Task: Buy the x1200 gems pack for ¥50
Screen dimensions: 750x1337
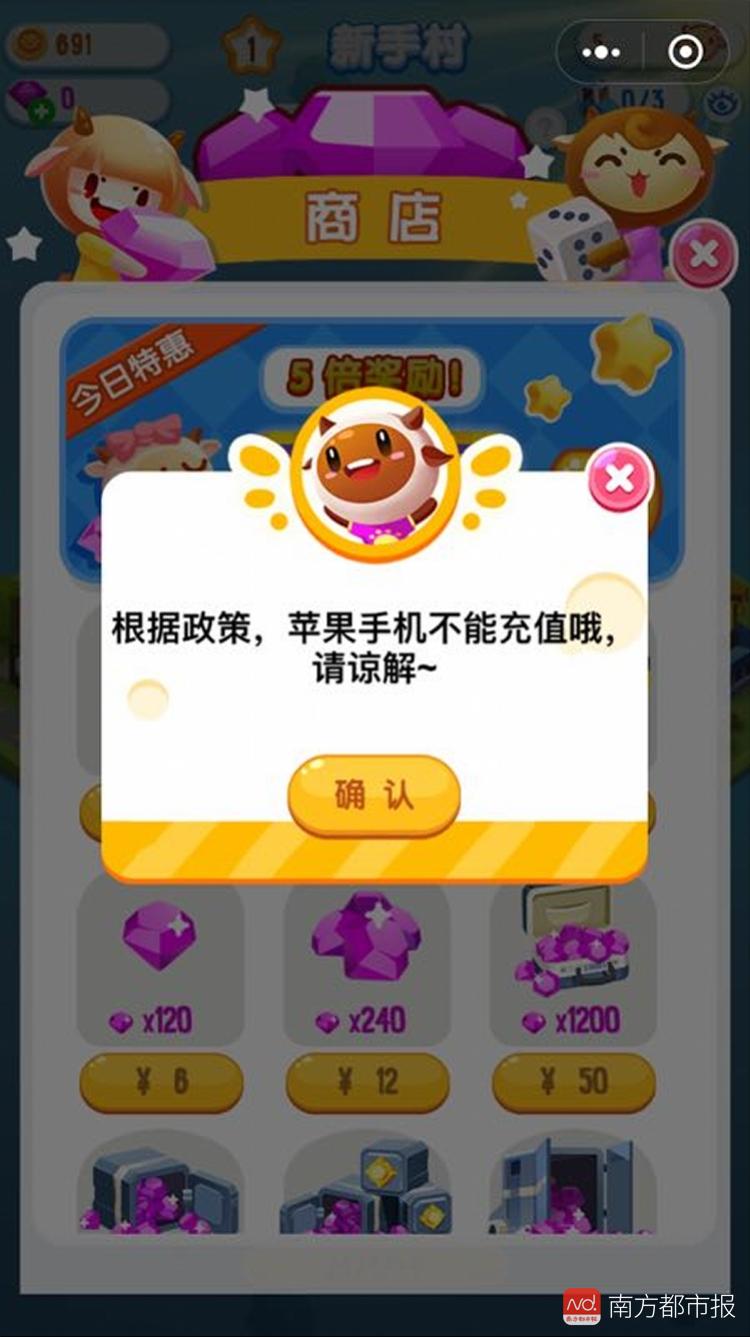Action: tap(574, 1081)
